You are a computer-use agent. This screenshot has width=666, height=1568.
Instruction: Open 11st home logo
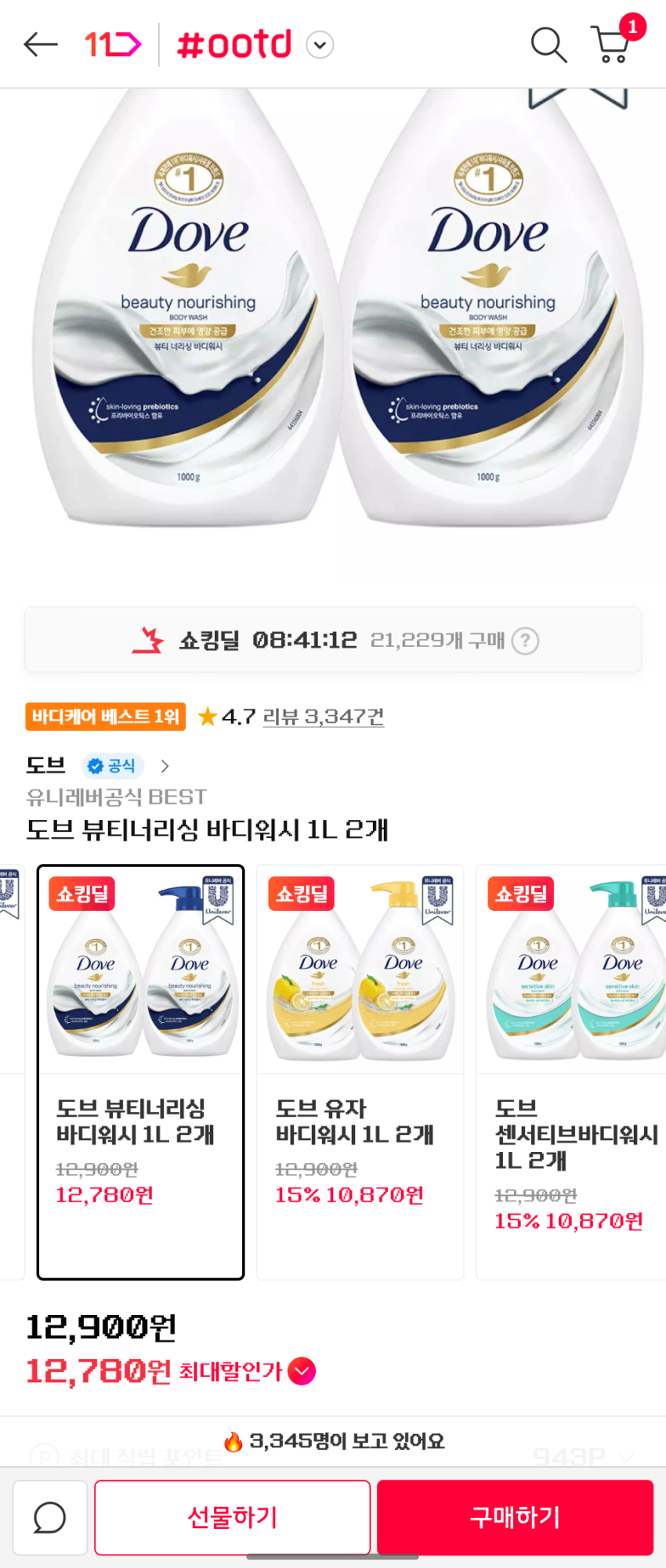[x=113, y=45]
